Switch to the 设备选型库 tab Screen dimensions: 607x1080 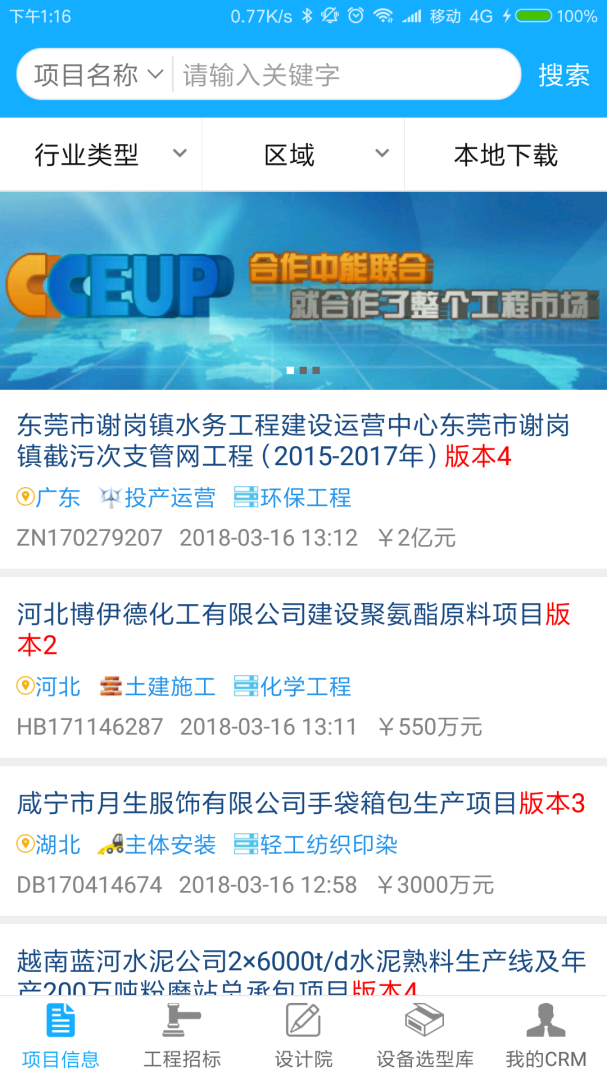[x=425, y=1037]
